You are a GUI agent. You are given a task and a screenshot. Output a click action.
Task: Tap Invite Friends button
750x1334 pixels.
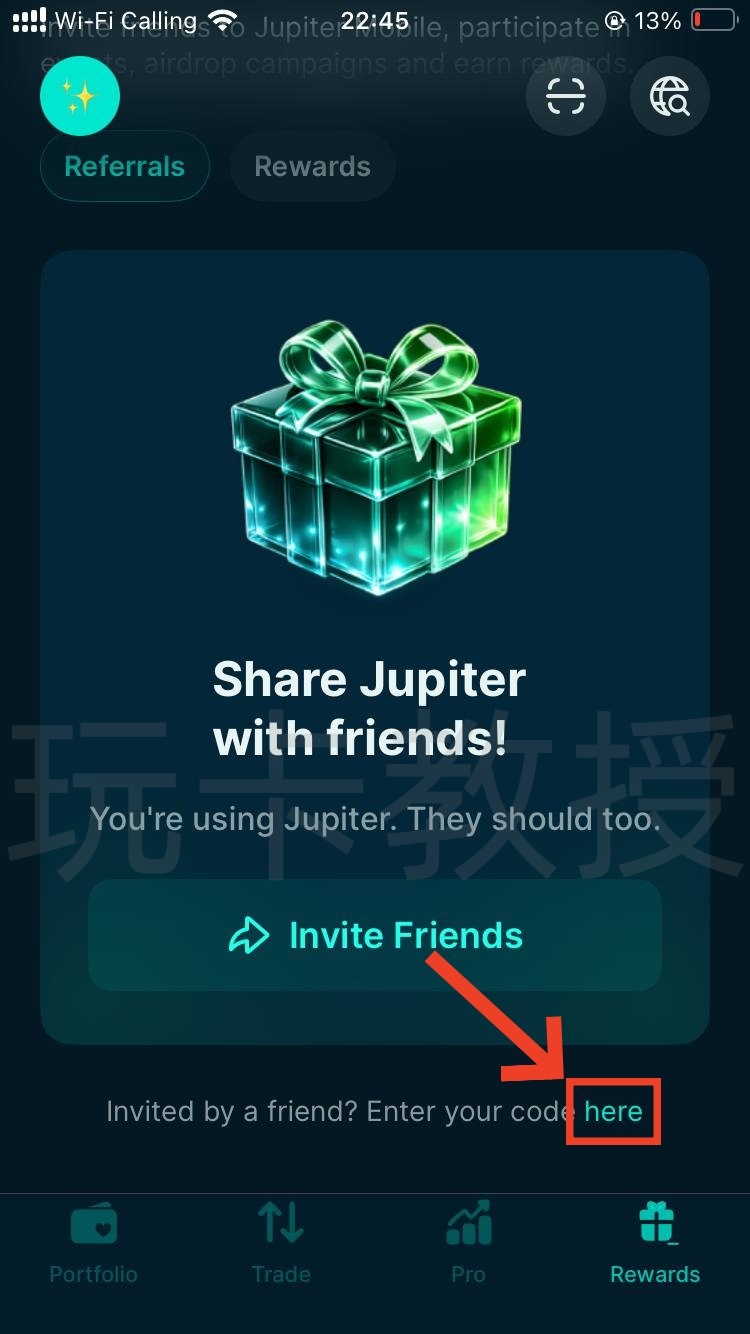375,935
